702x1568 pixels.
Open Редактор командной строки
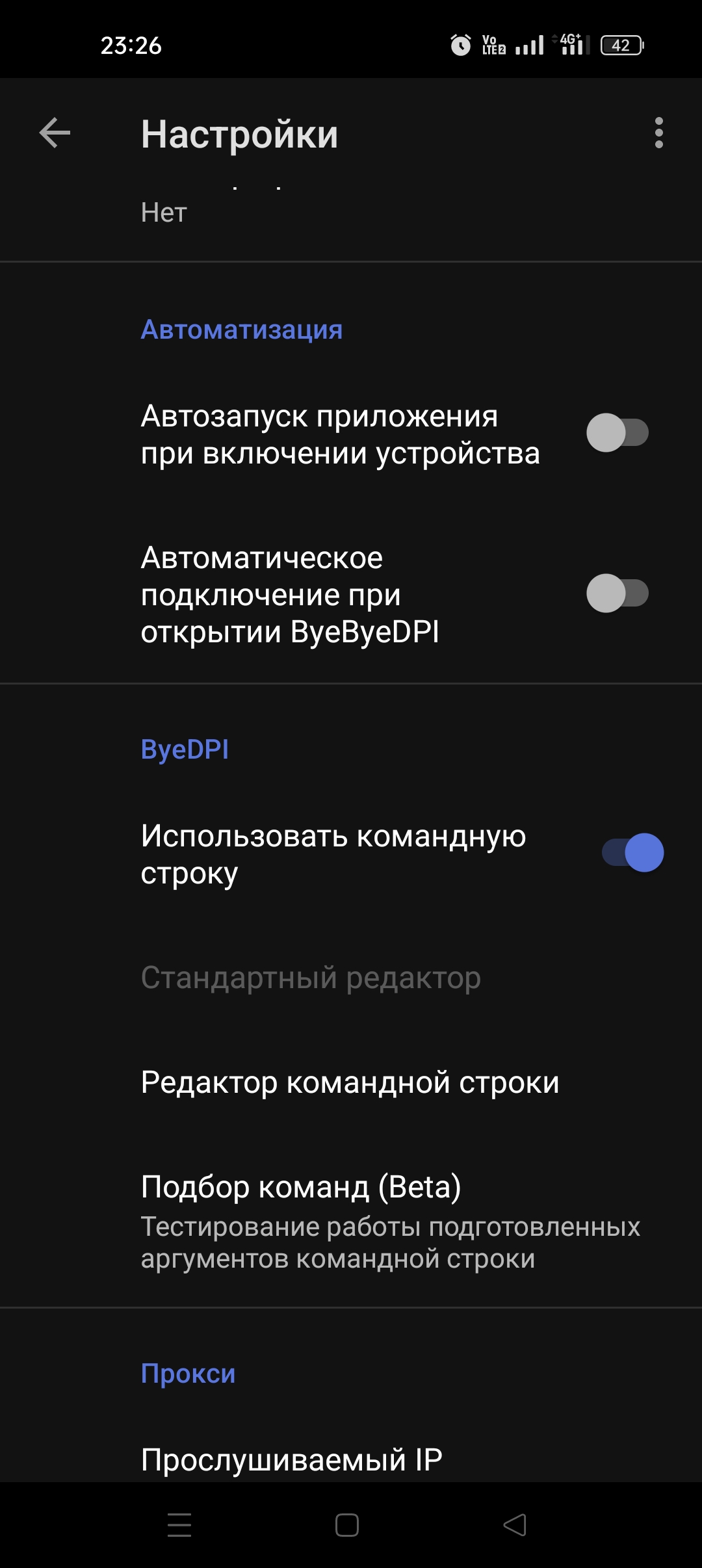350,1083
